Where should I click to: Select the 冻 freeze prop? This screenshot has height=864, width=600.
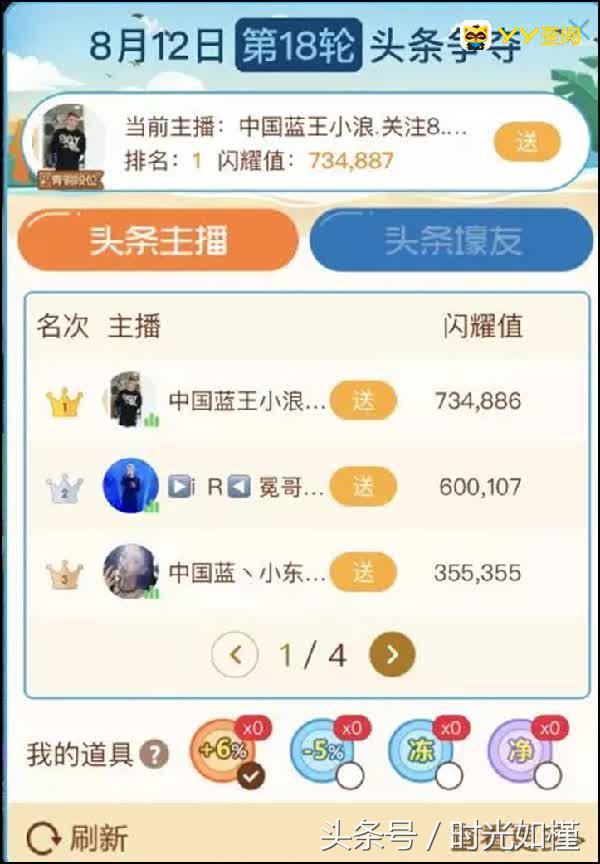(421, 752)
